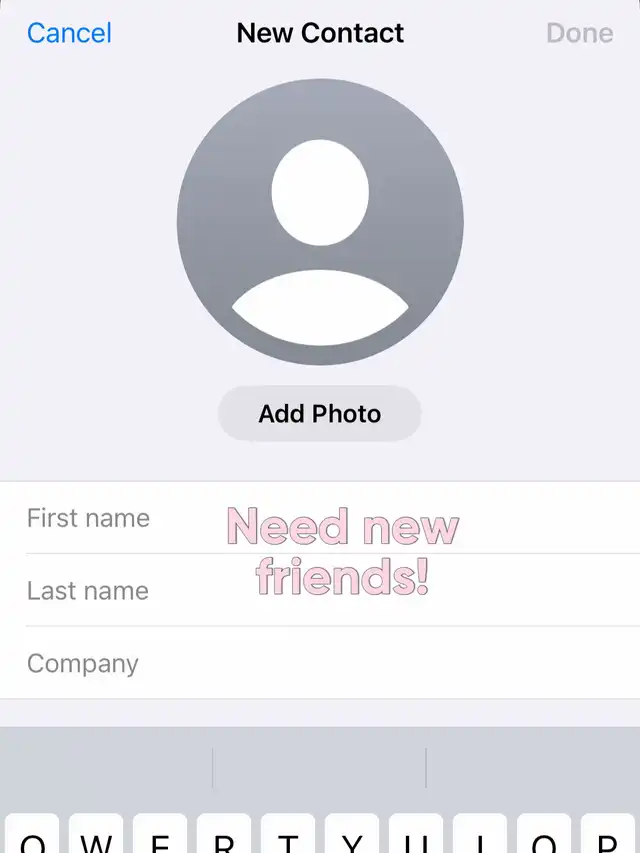
Task: Tap the Add Photo button
Action: coord(320,414)
